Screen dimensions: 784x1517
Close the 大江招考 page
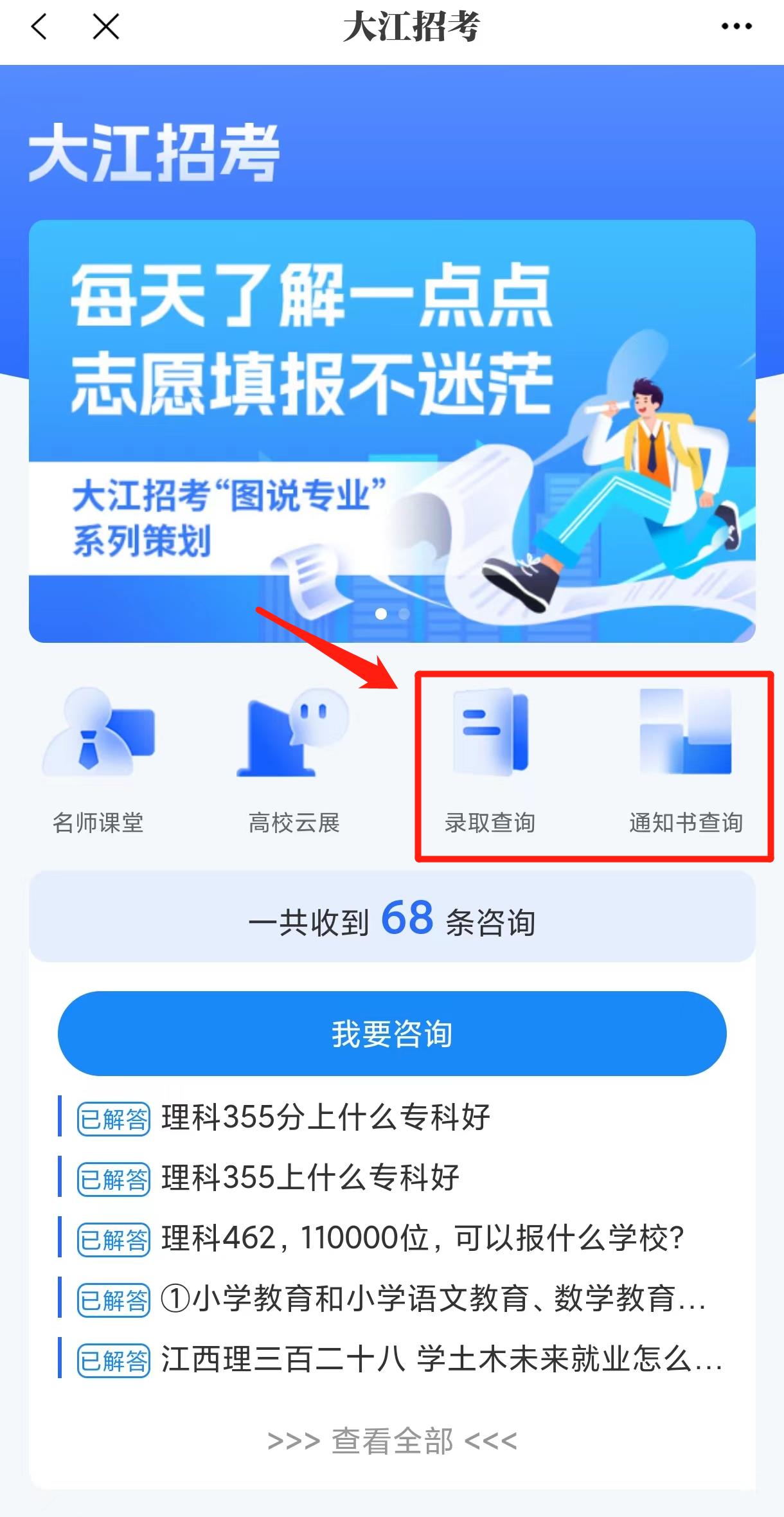[106, 27]
